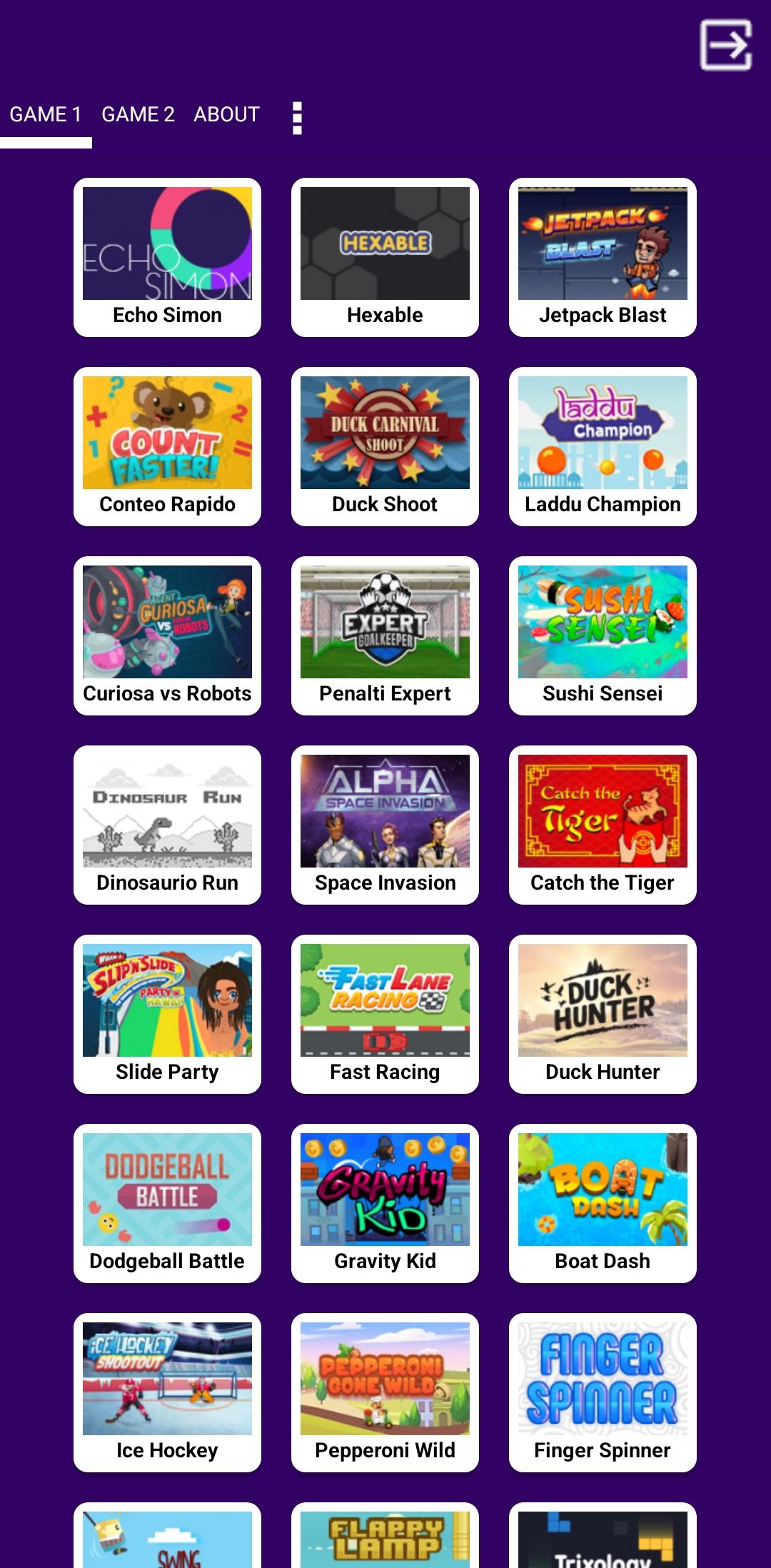
Task: Start the Duck Shoot game
Action: pos(385,446)
